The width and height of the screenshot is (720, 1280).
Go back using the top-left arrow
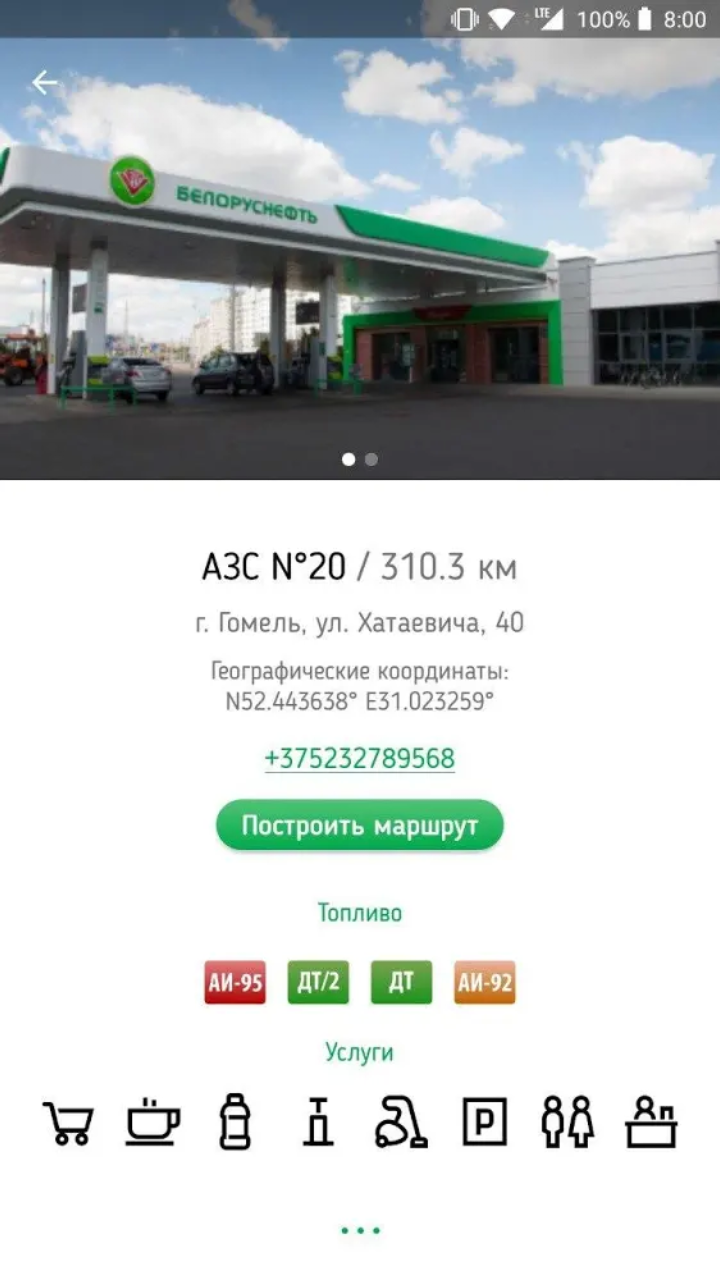[44, 83]
